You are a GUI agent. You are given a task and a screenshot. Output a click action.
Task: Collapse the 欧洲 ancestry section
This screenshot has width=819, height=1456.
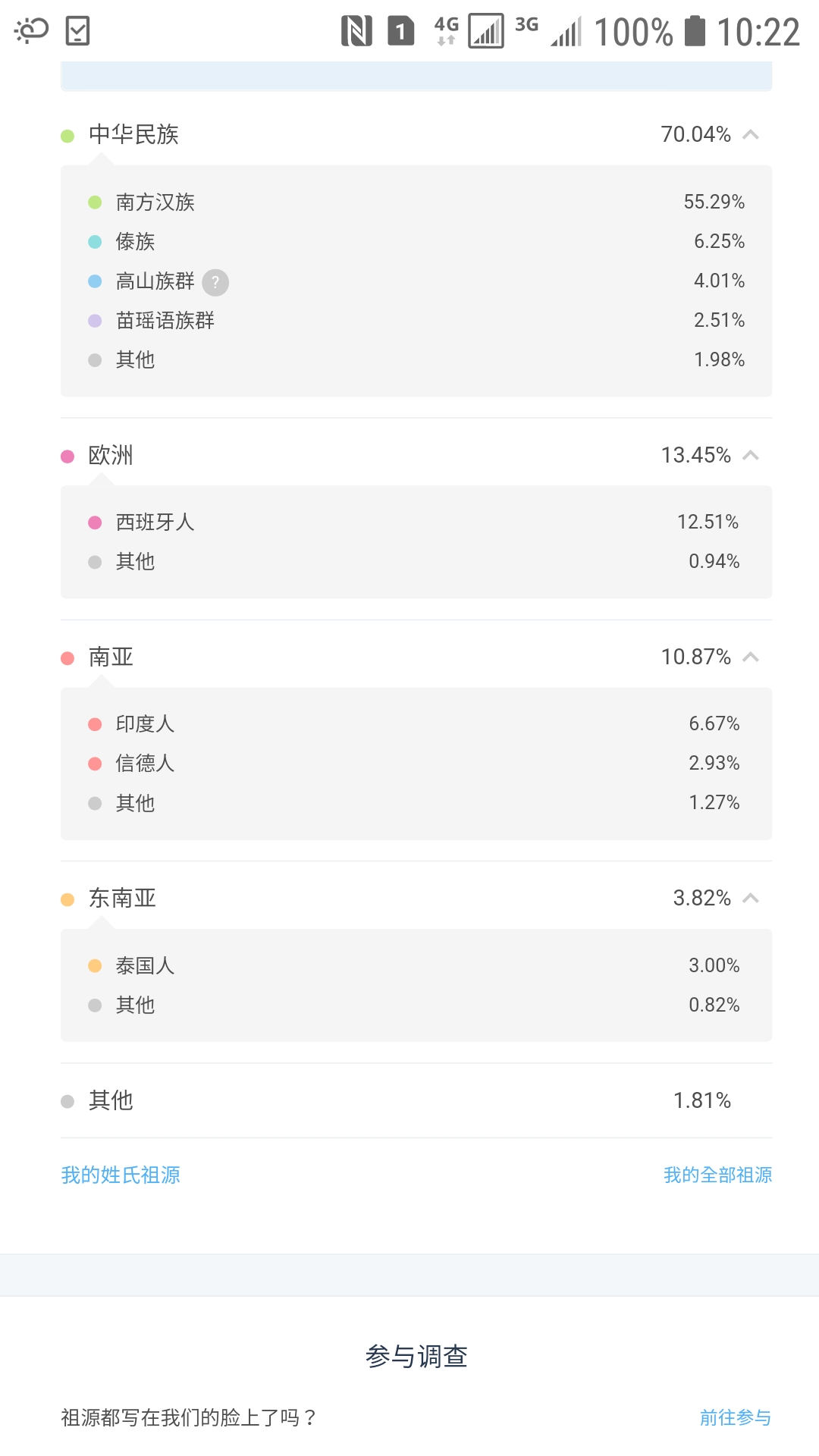click(x=750, y=456)
